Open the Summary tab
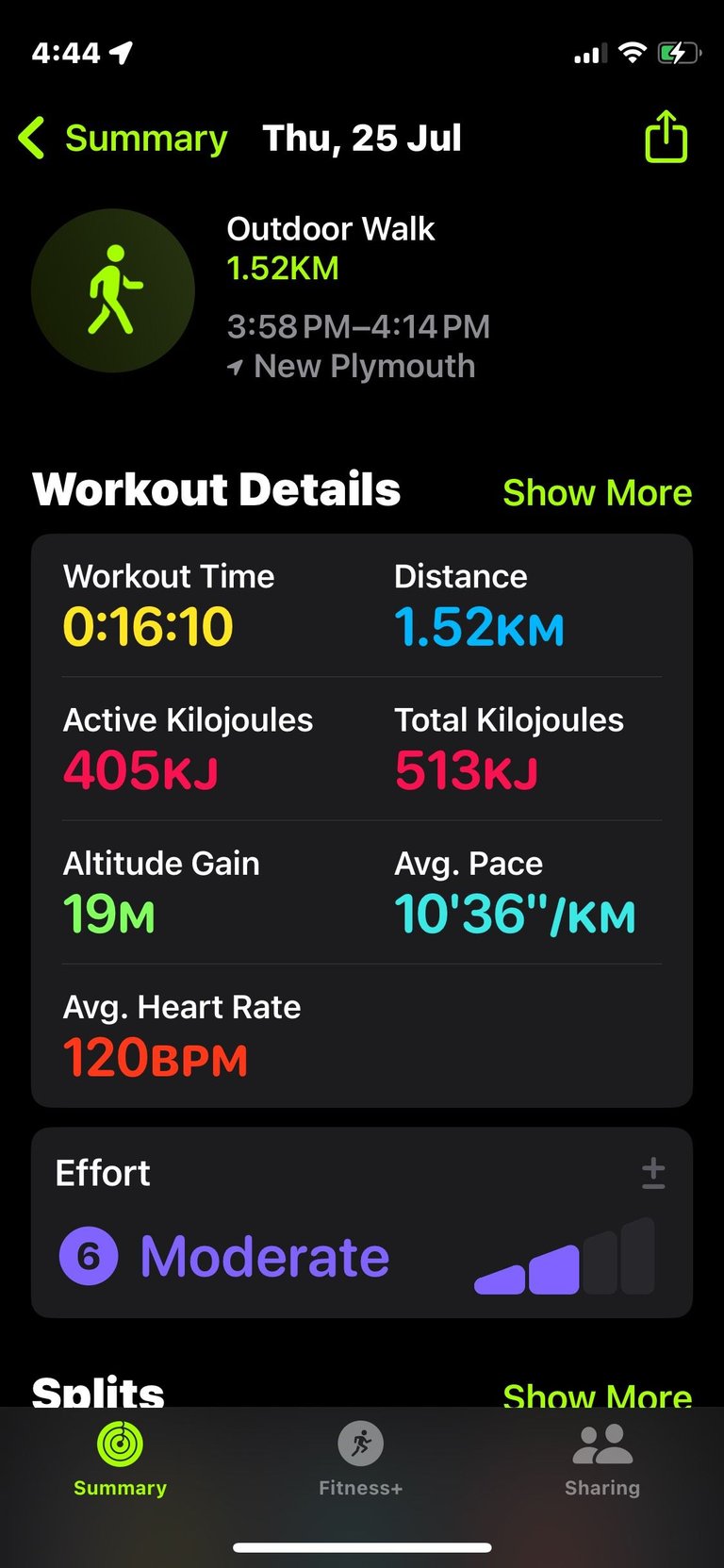 120,1459
